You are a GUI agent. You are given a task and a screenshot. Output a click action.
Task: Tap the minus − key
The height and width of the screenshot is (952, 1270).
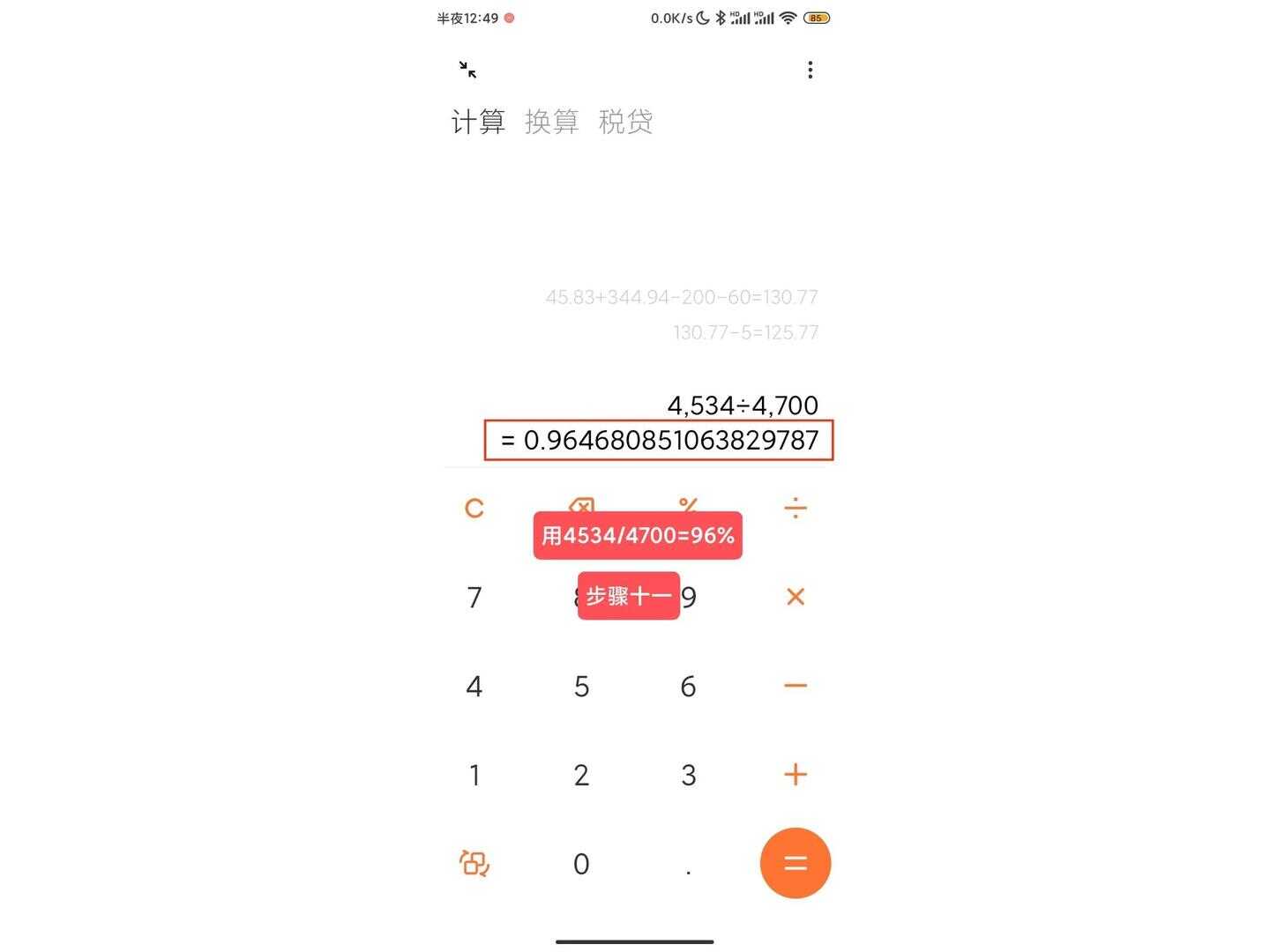795,686
